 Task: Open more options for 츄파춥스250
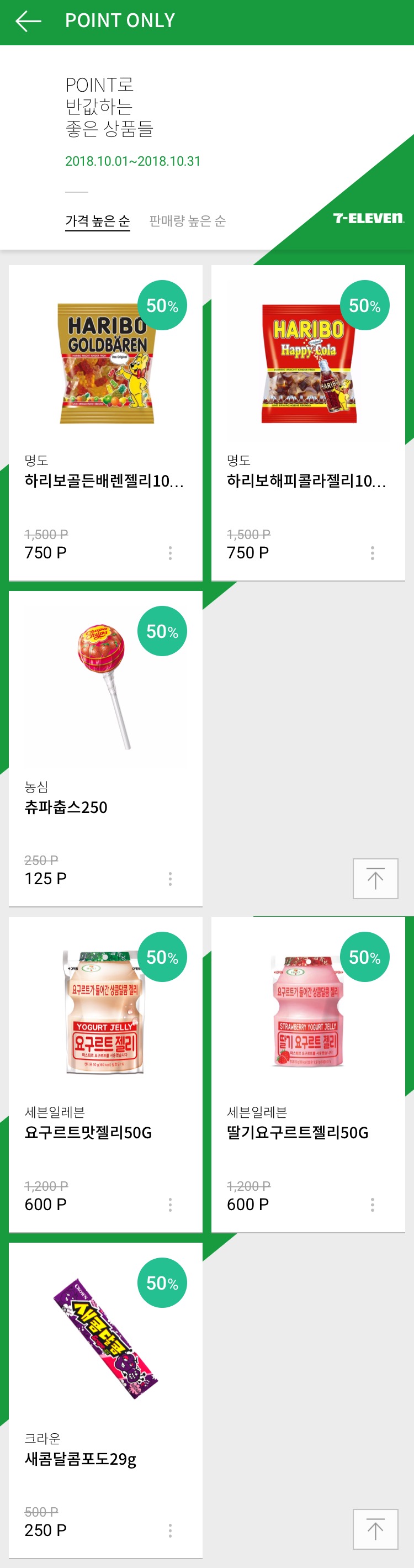[170, 878]
